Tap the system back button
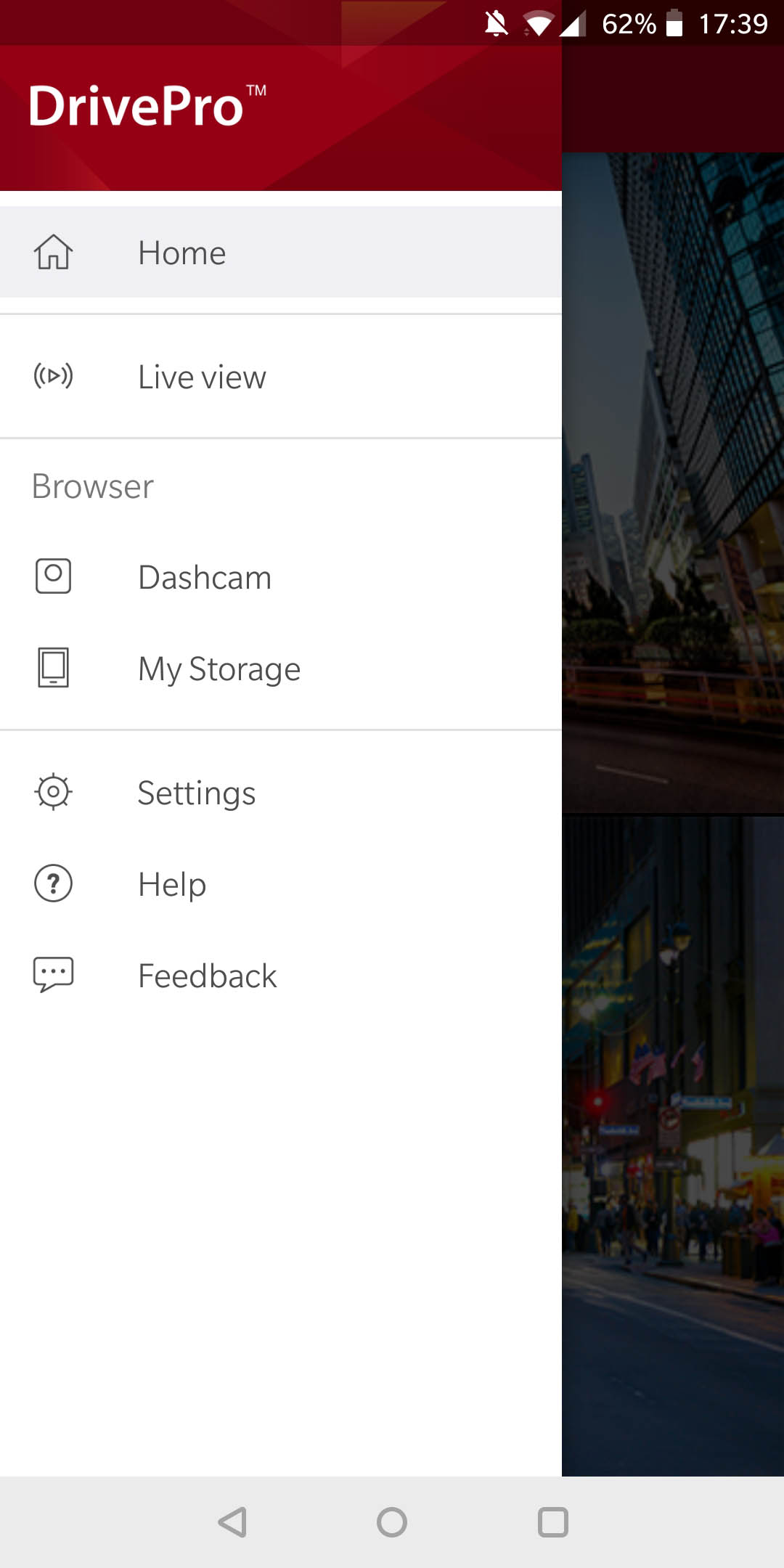This screenshot has width=784, height=1568. 232,1522
